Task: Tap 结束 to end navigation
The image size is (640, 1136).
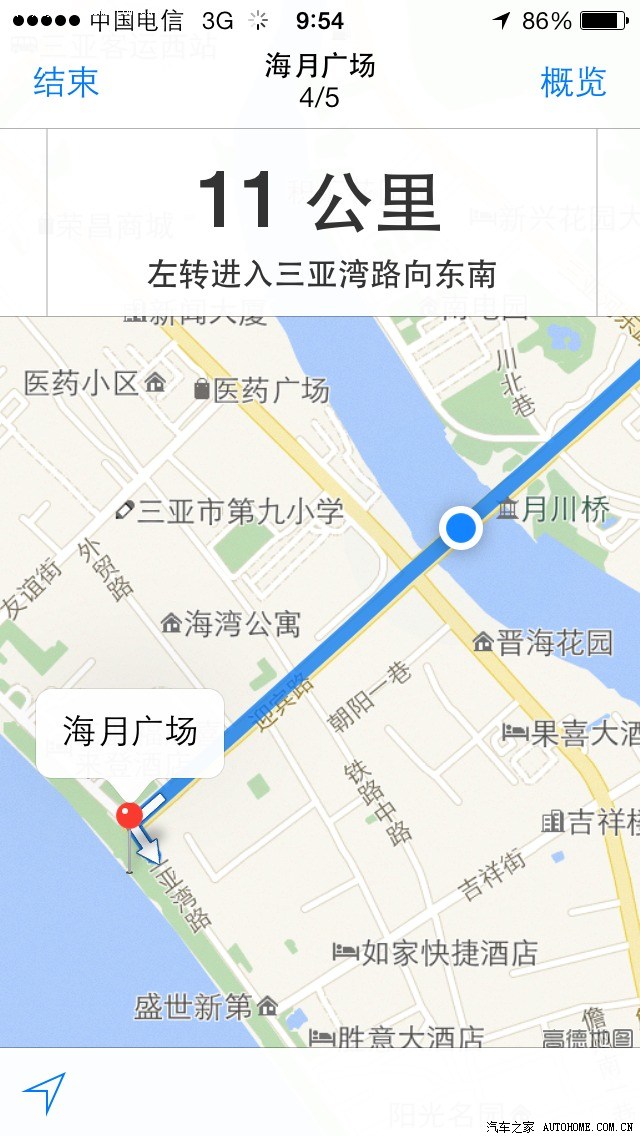Action: [66, 82]
